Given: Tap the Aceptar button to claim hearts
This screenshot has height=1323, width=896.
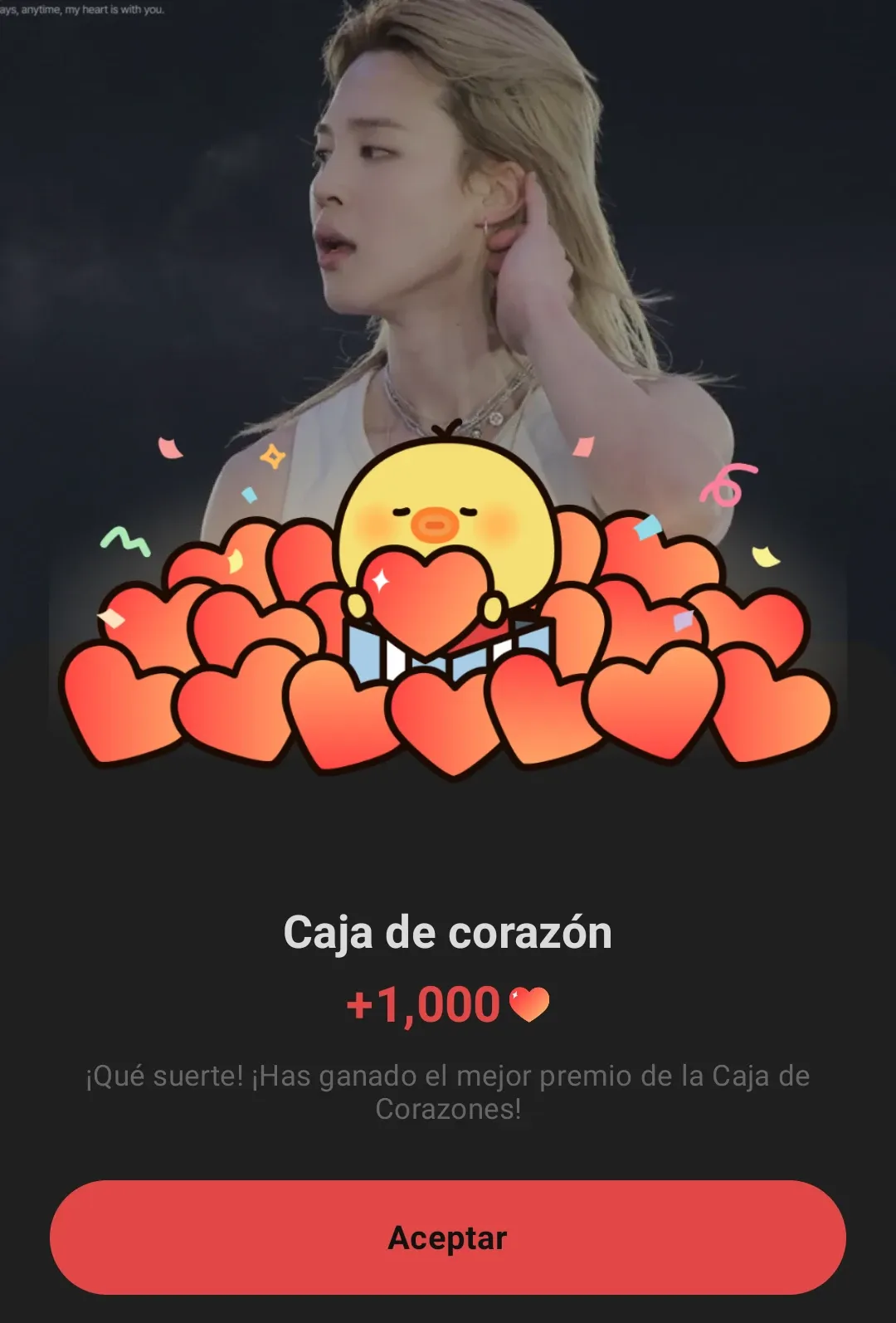Looking at the screenshot, I should point(448,1237).
